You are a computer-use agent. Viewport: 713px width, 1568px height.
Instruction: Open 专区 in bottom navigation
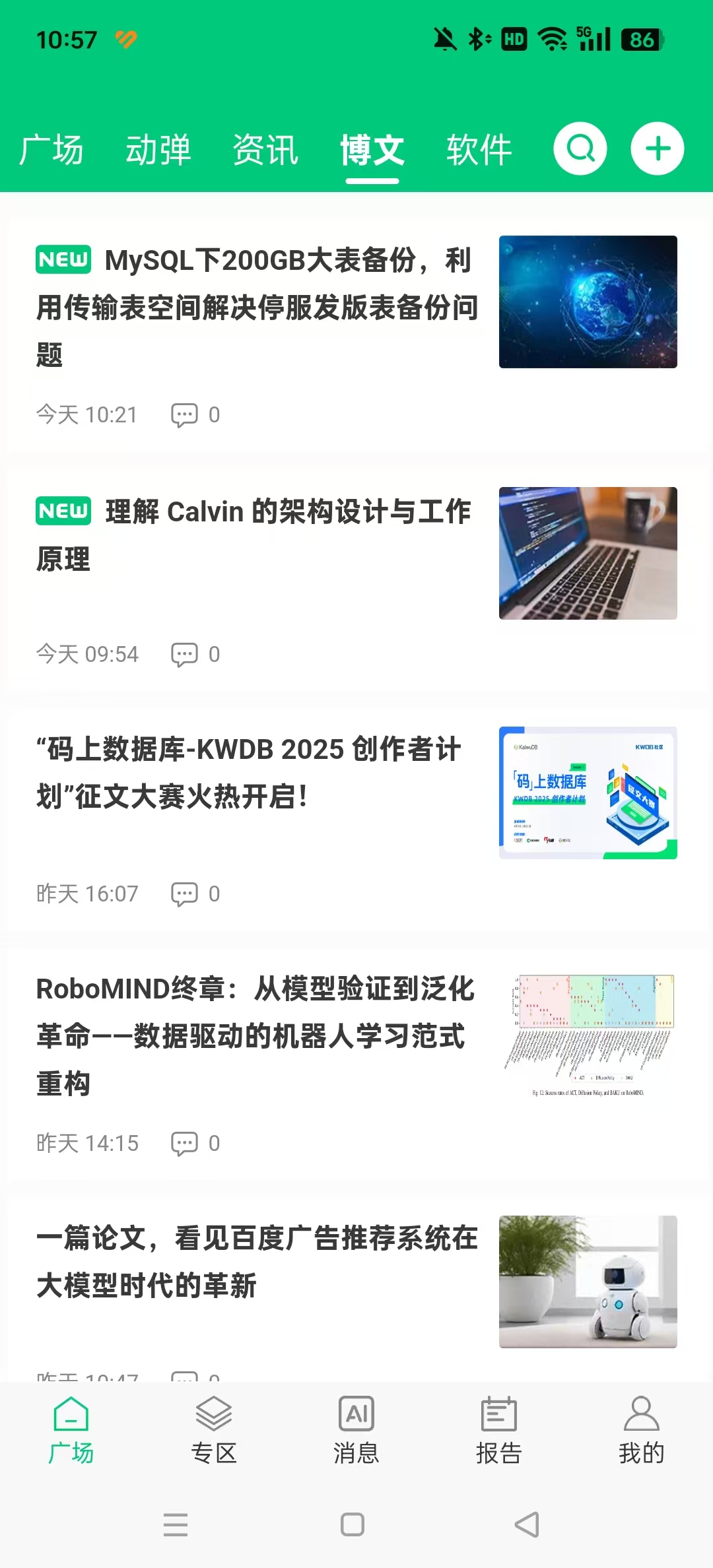click(x=214, y=1429)
